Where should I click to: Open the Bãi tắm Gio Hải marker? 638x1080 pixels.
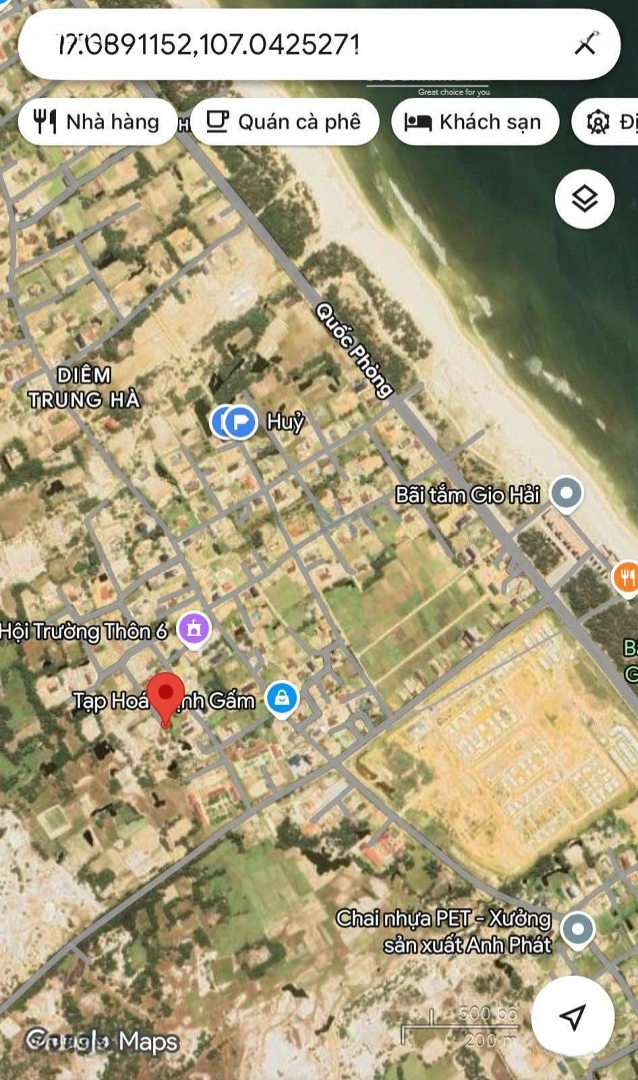pyautogui.click(x=567, y=493)
